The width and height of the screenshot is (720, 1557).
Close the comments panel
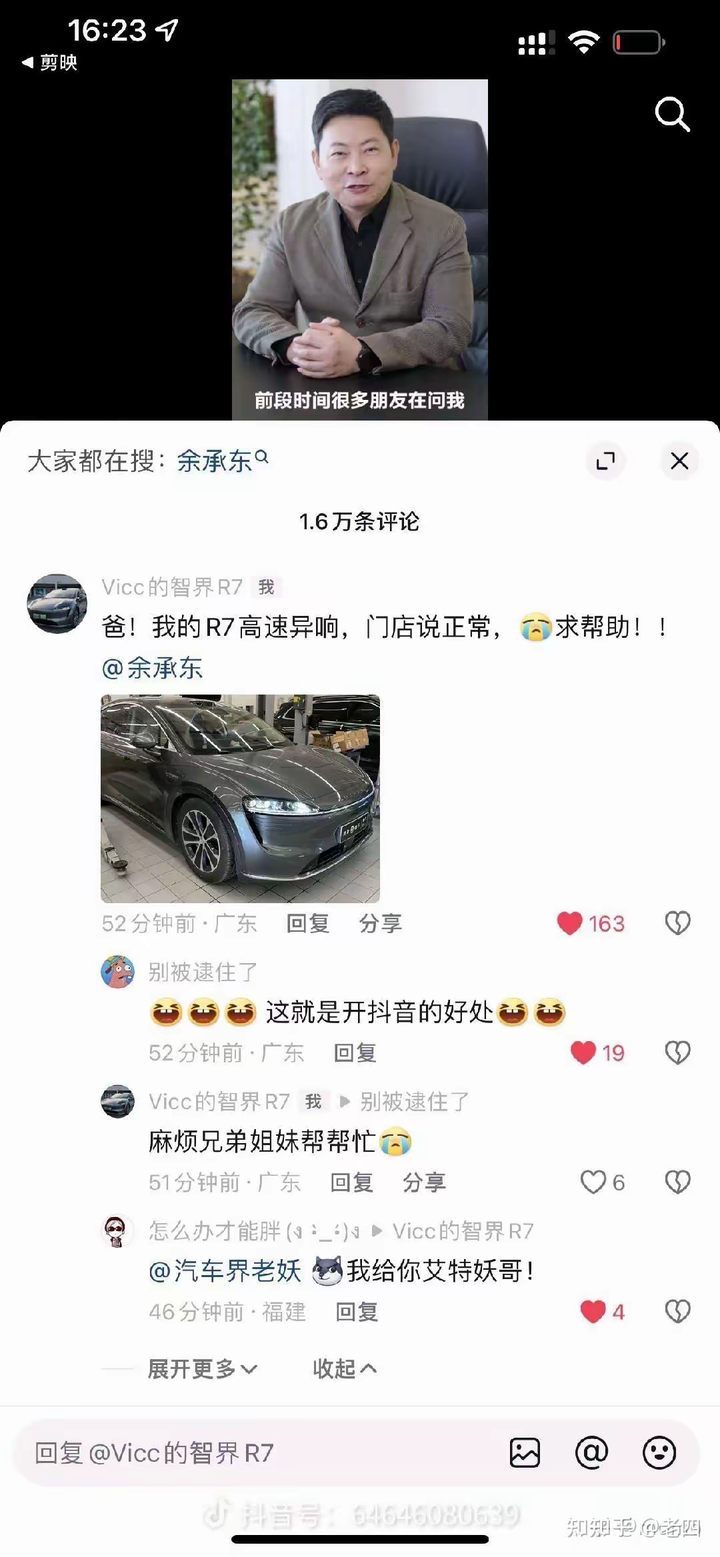(x=679, y=461)
